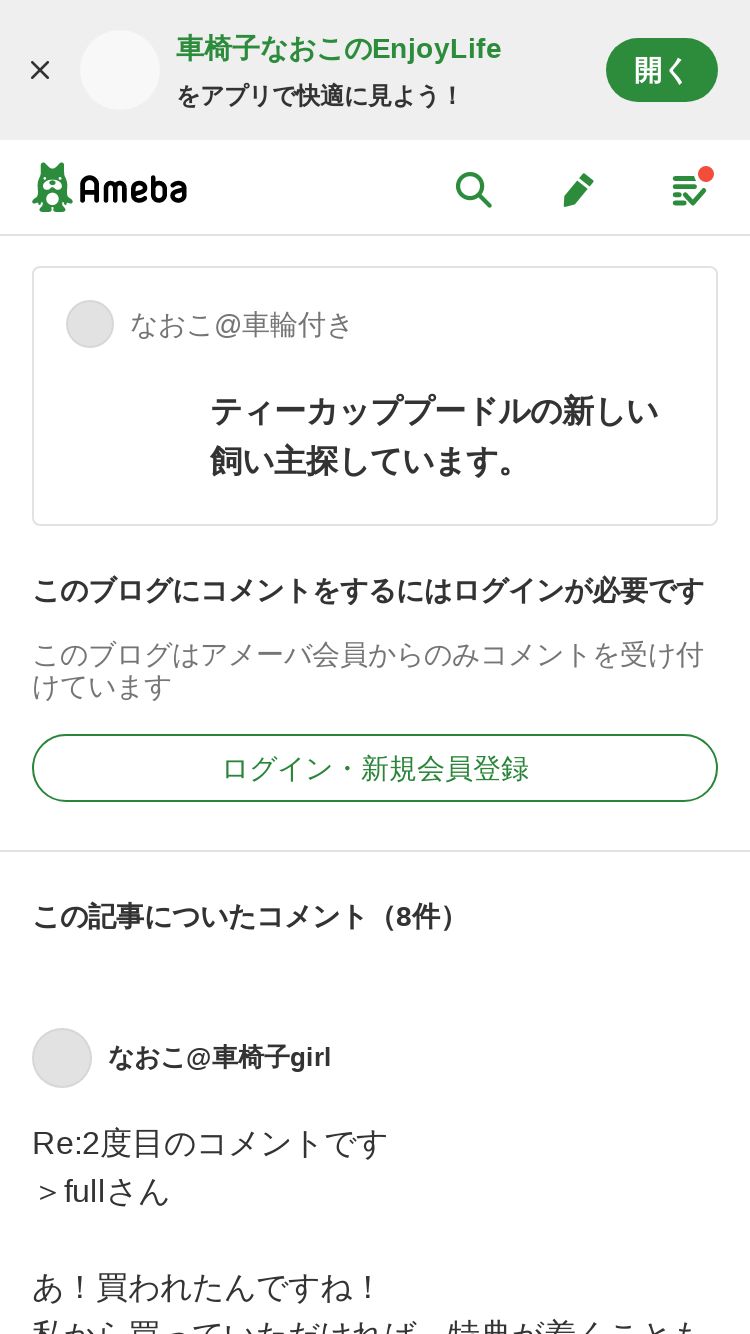
Task: Open the search magnifier icon
Action: coord(473,188)
